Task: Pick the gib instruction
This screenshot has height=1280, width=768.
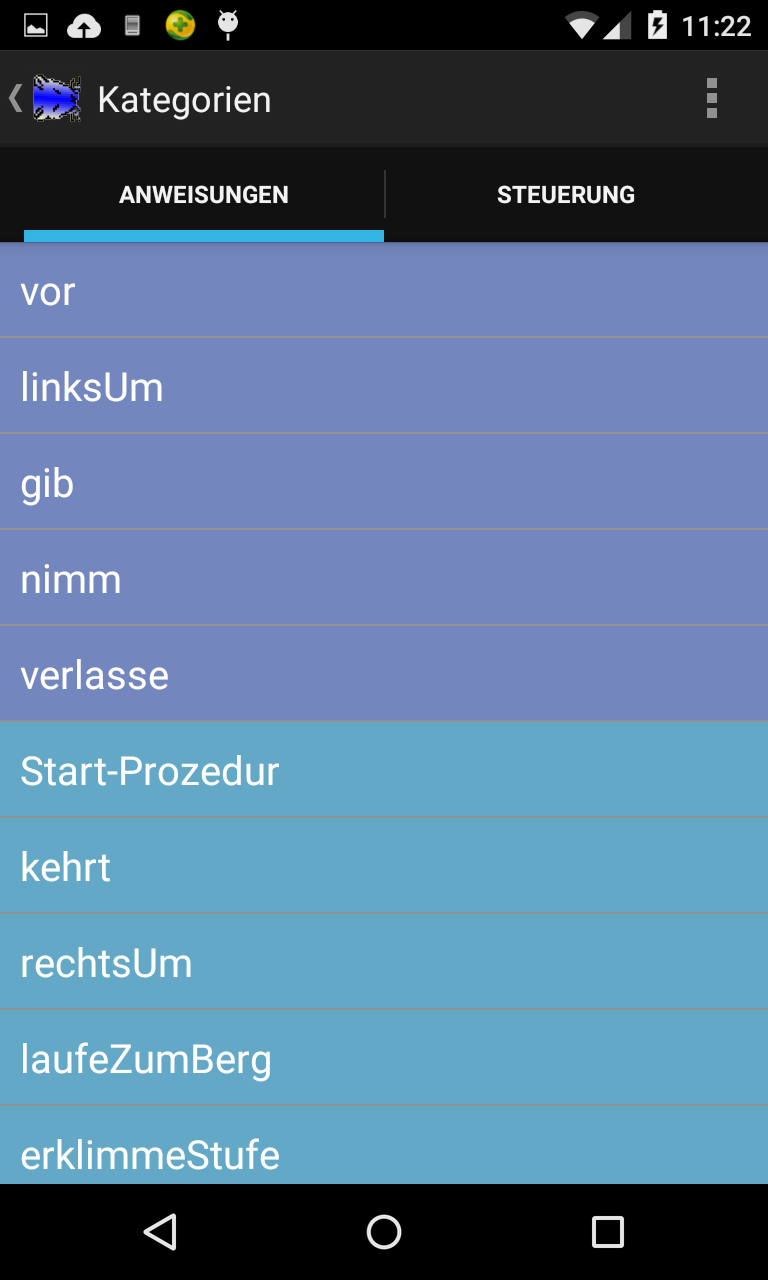Action: [384, 482]
